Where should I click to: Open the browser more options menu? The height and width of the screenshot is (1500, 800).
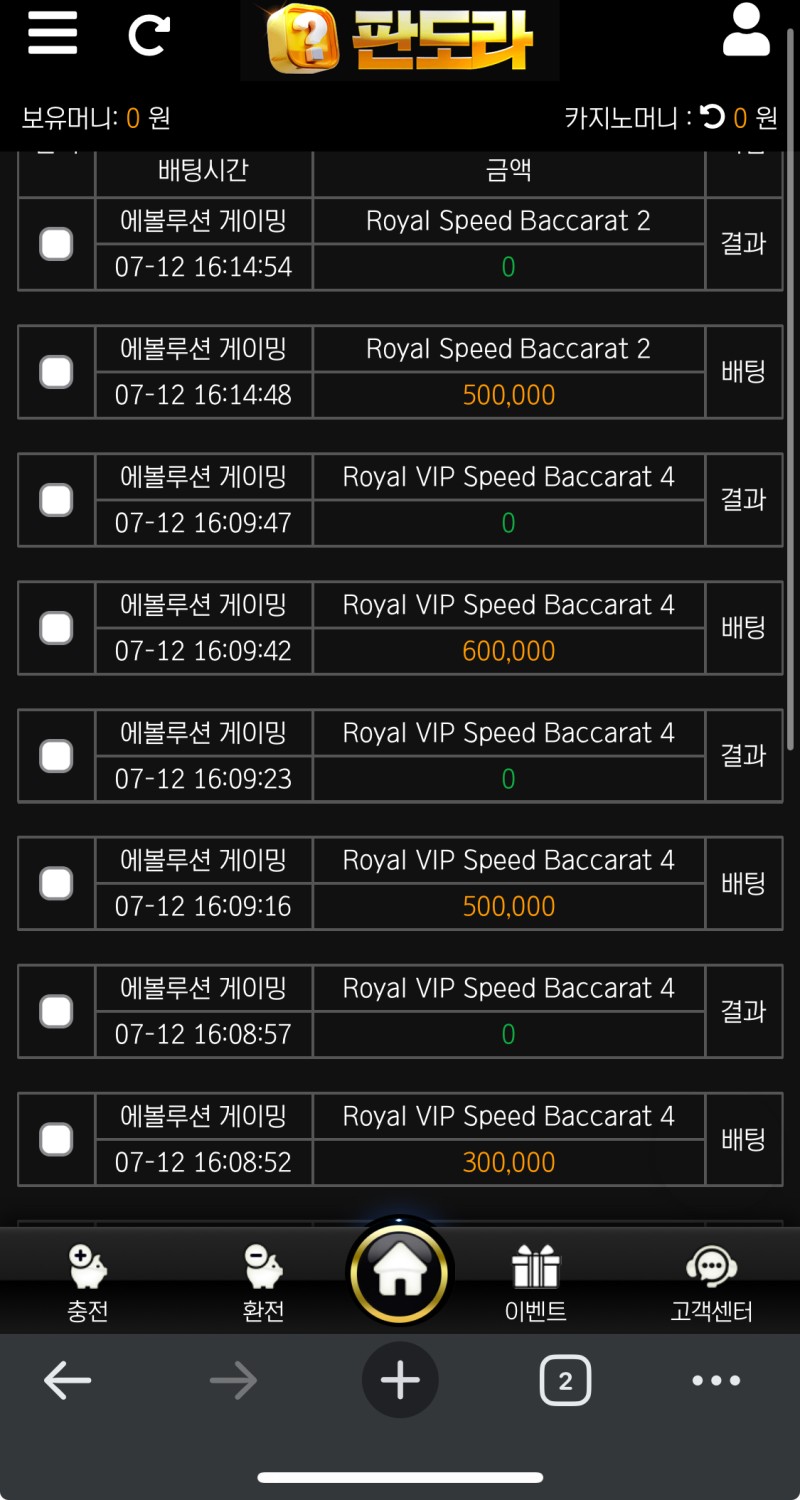pyautogui.click(x=715, y=1380)
